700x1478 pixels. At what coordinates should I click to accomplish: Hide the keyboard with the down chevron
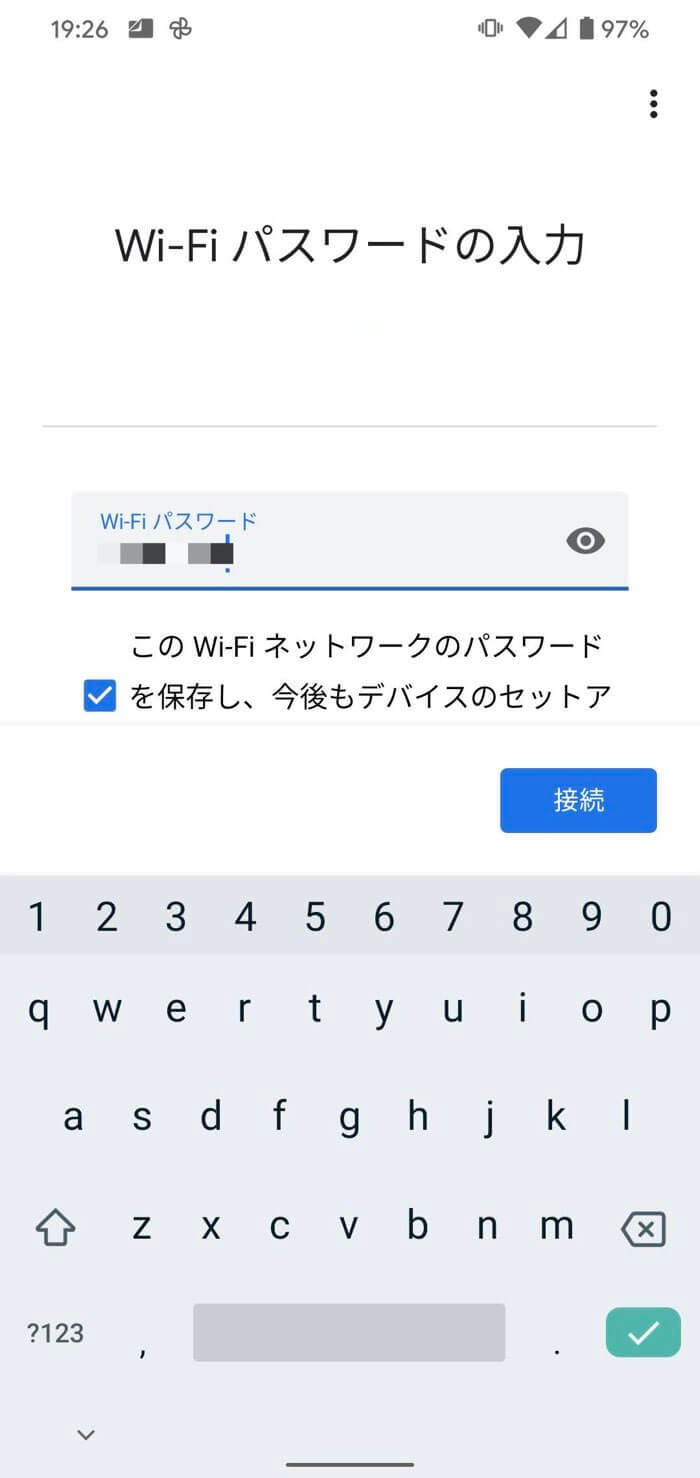86,1434
